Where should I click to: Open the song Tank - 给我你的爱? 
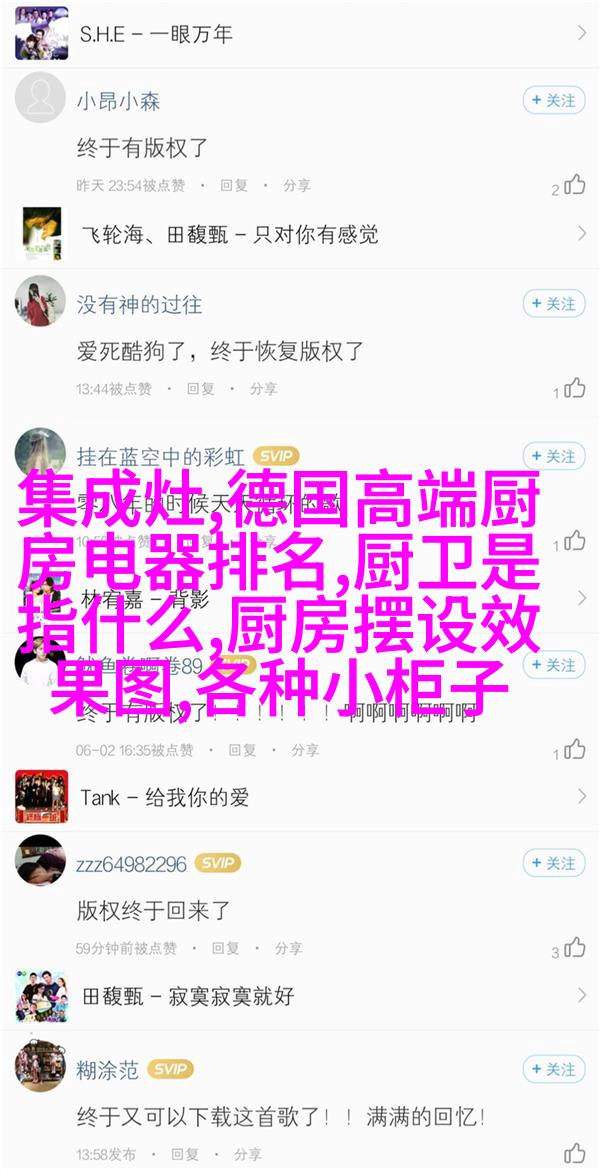tap(300, 797)
